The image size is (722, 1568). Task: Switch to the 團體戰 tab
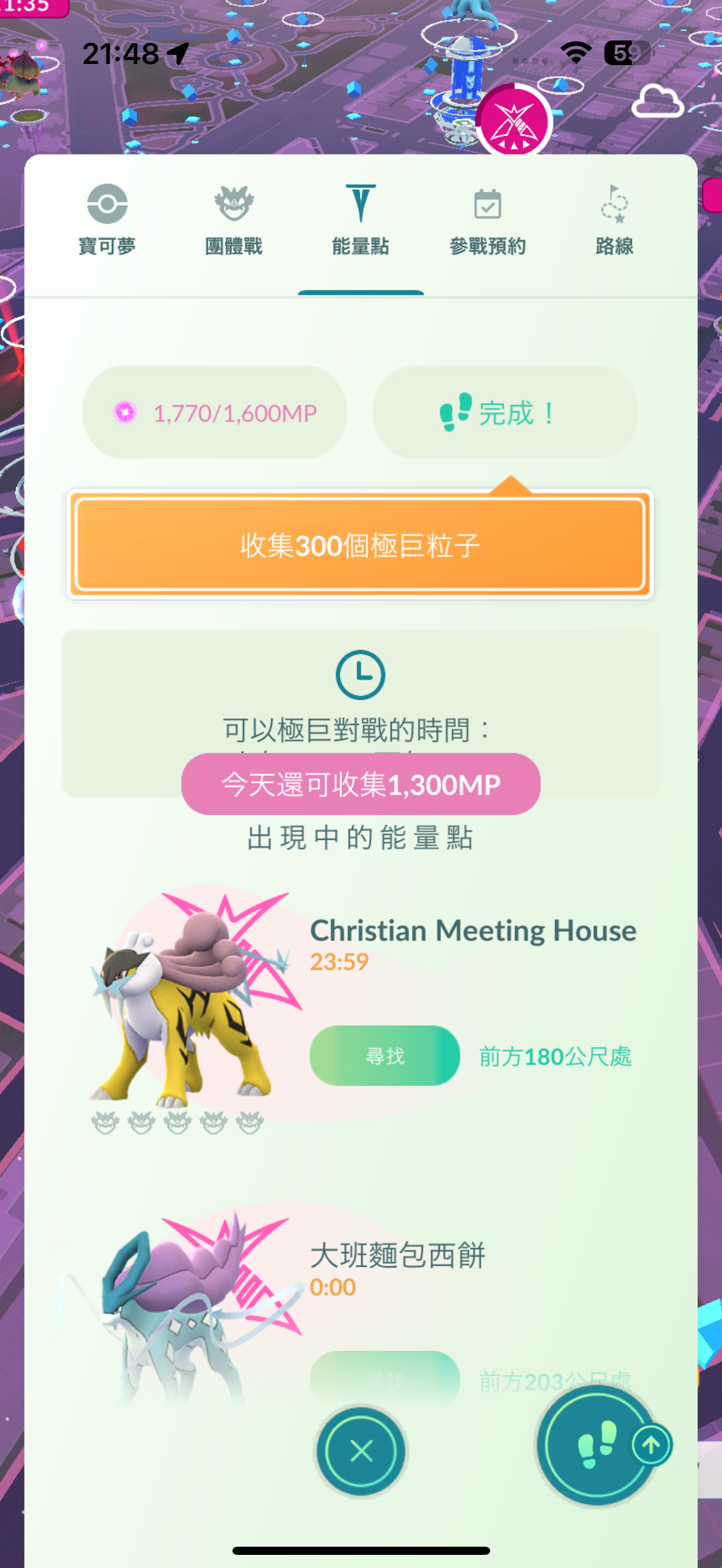pyautogui.click(x=233, y=220)
